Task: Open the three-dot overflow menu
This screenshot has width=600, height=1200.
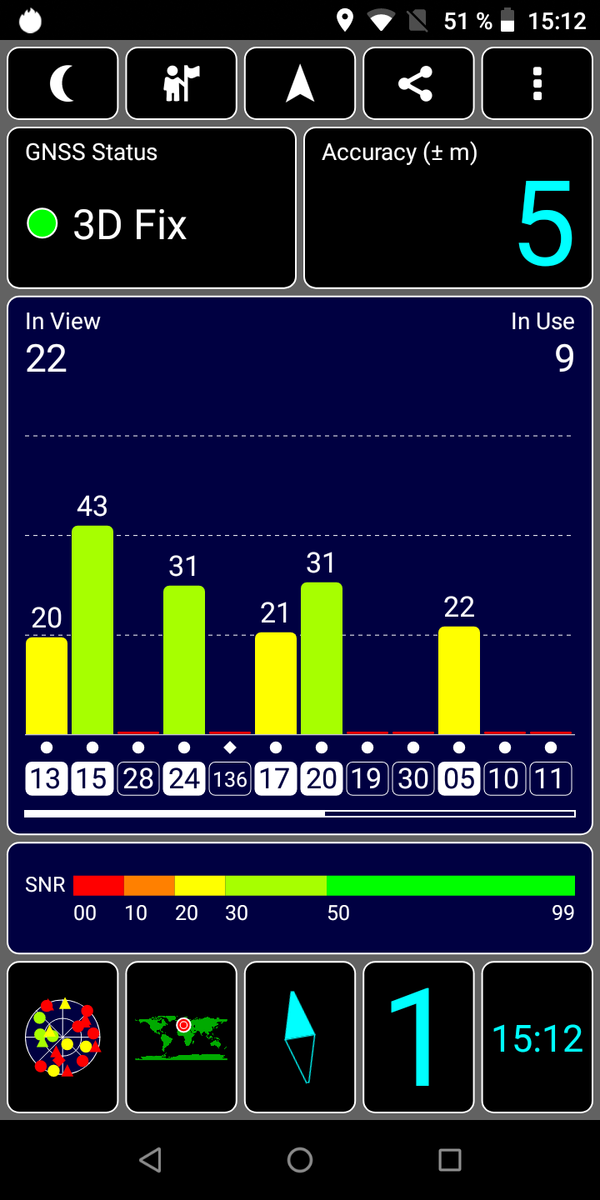Action: click(x=537, y=84)
